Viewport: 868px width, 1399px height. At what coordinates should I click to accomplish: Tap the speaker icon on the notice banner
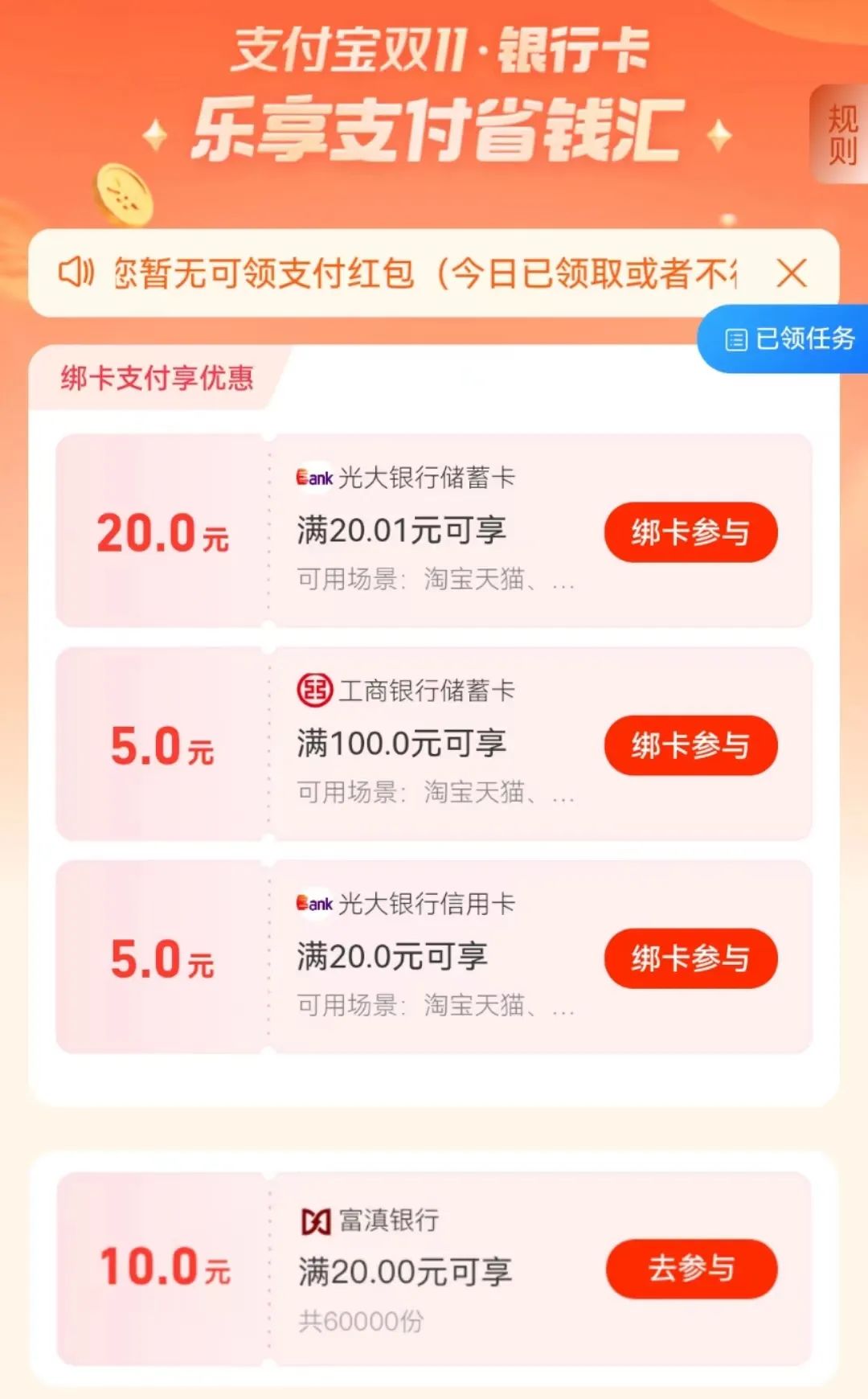[x=77, y=273]
